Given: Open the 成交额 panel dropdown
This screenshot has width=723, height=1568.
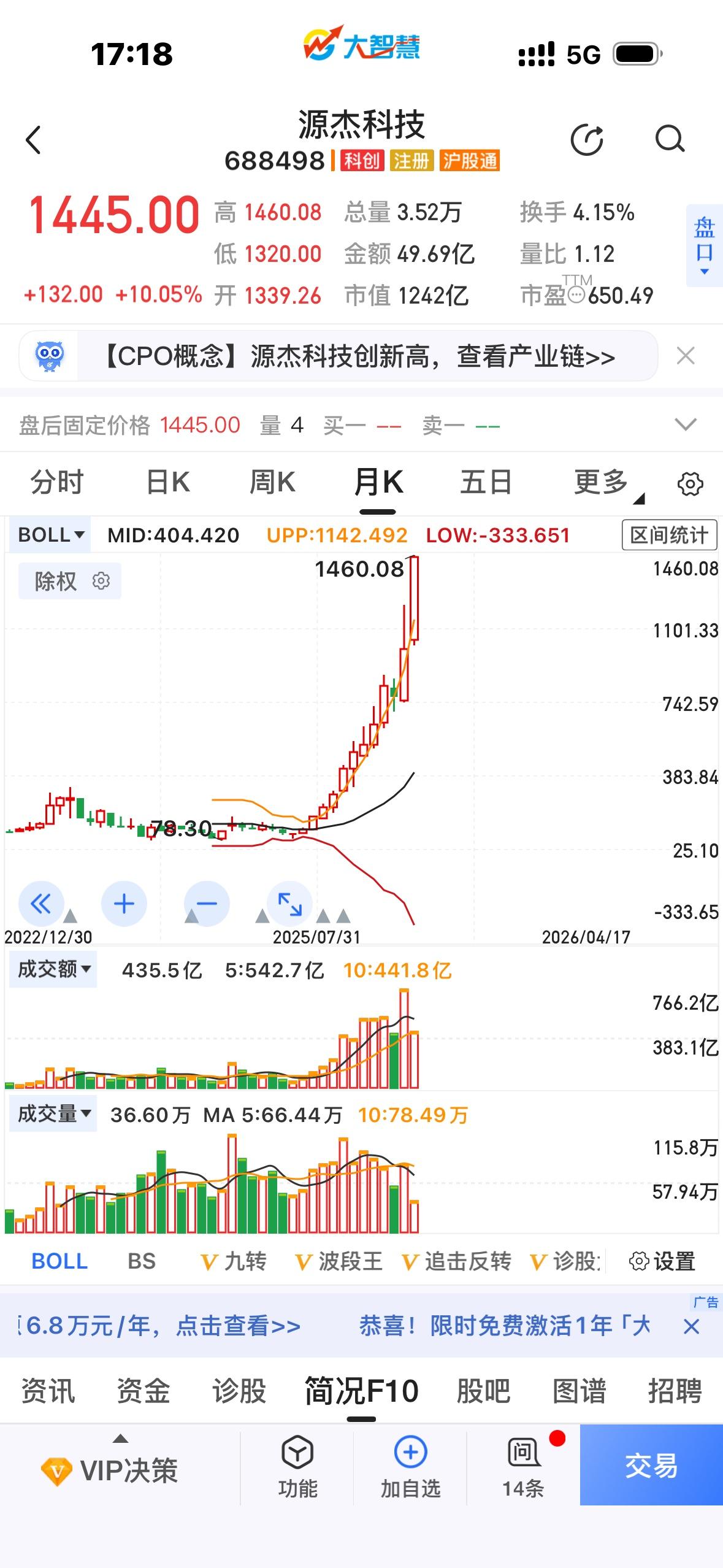Looking at the screenshot, I should [52, 969].
